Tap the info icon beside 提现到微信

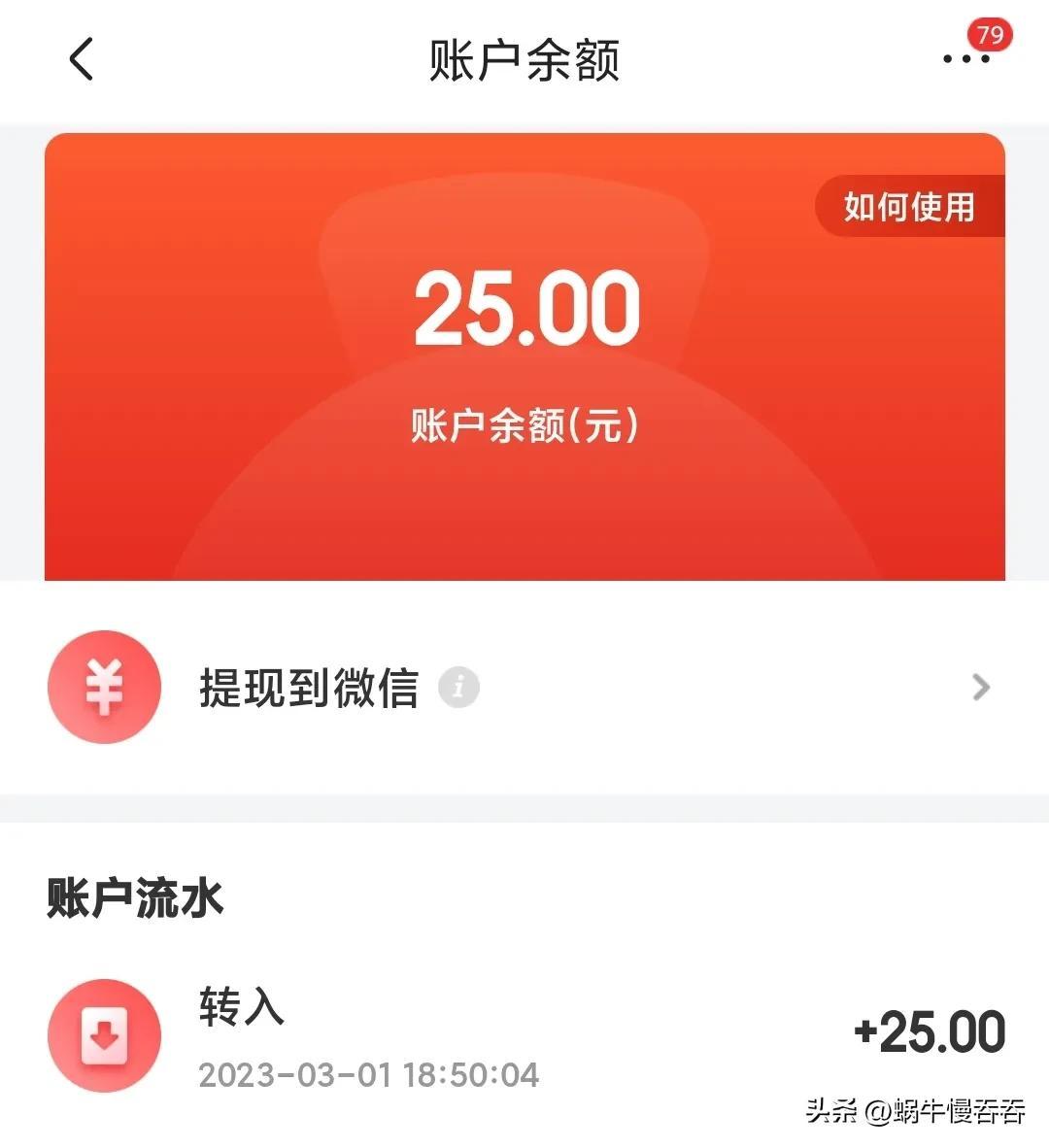(458, 688)
